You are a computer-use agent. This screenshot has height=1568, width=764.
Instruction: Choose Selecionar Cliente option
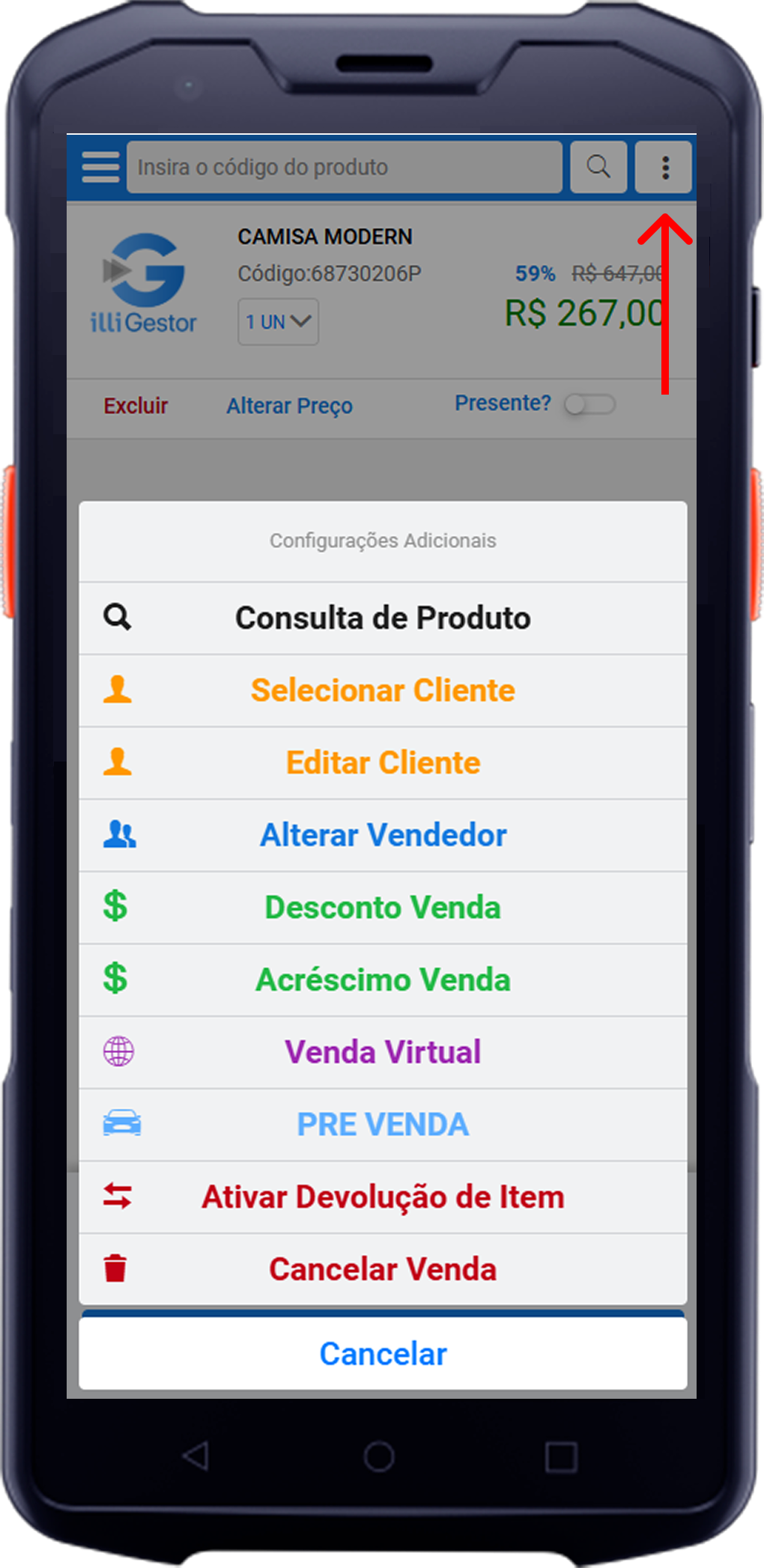tap(383, 690)
